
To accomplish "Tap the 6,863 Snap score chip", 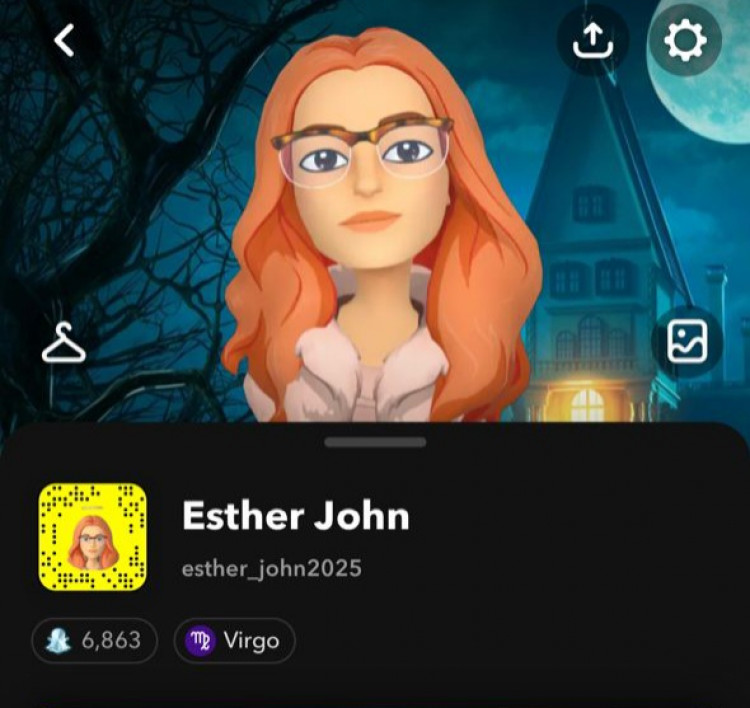I will pyautogui.click(x=95, y=640).
